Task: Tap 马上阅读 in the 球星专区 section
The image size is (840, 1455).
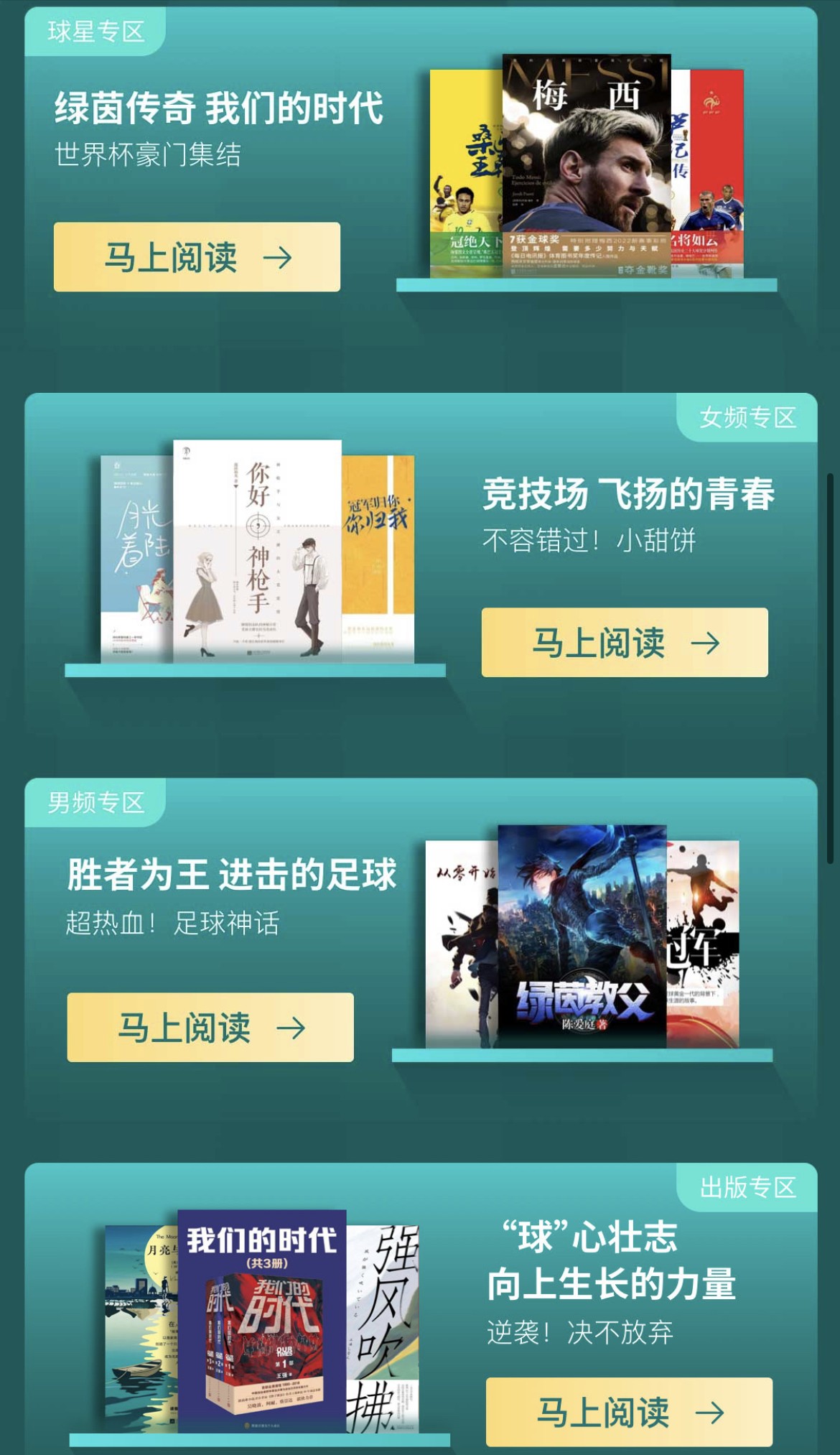Action: point(197,257)
